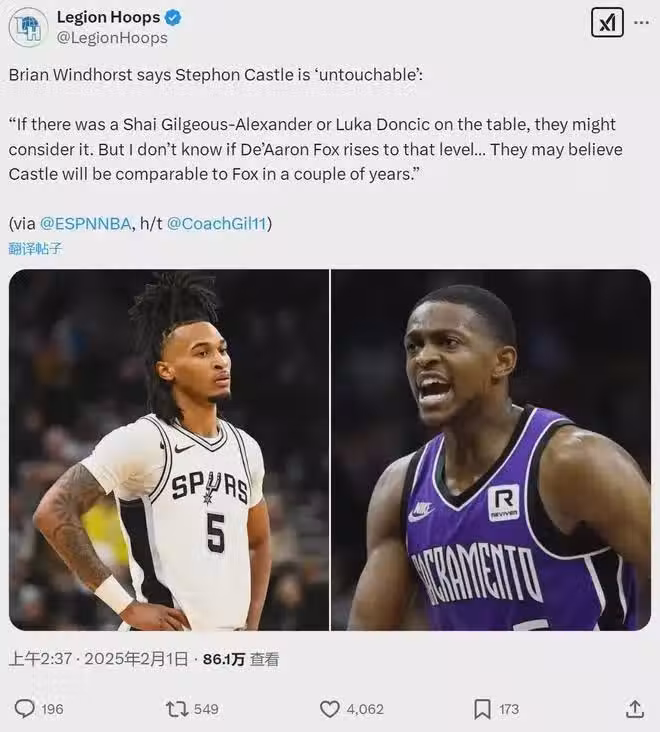Open the @ESPNNBA mention link
The width and height of the screenshot is (660, 732).
click(x=85, y=223)
